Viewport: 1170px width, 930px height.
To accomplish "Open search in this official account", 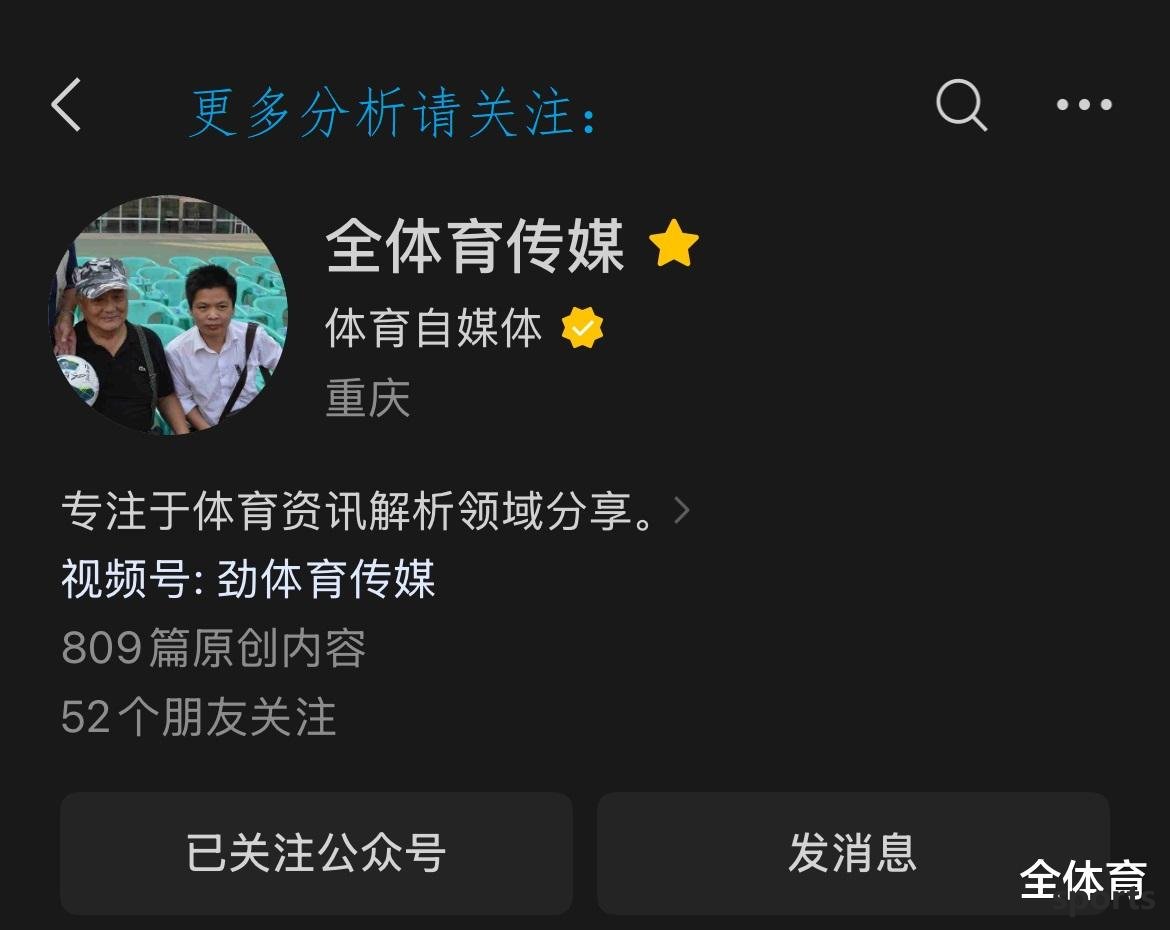I will click(961, 105).
